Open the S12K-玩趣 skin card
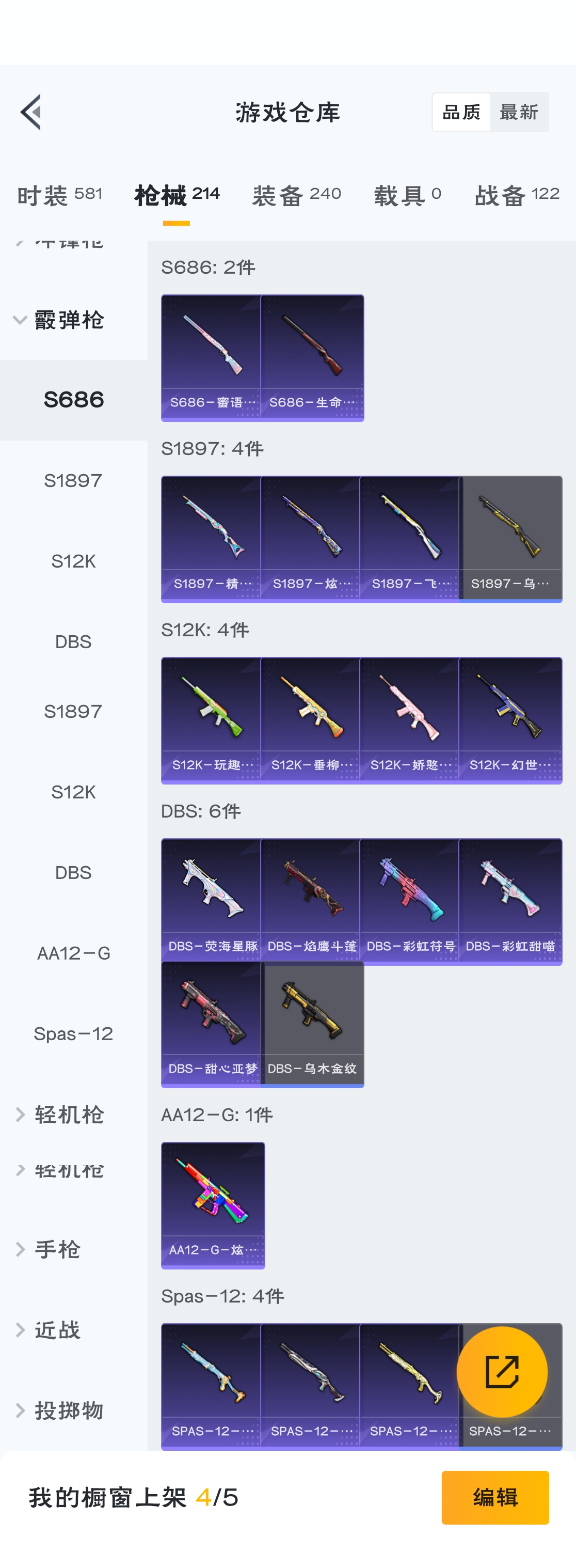 [x=212, y=719]
